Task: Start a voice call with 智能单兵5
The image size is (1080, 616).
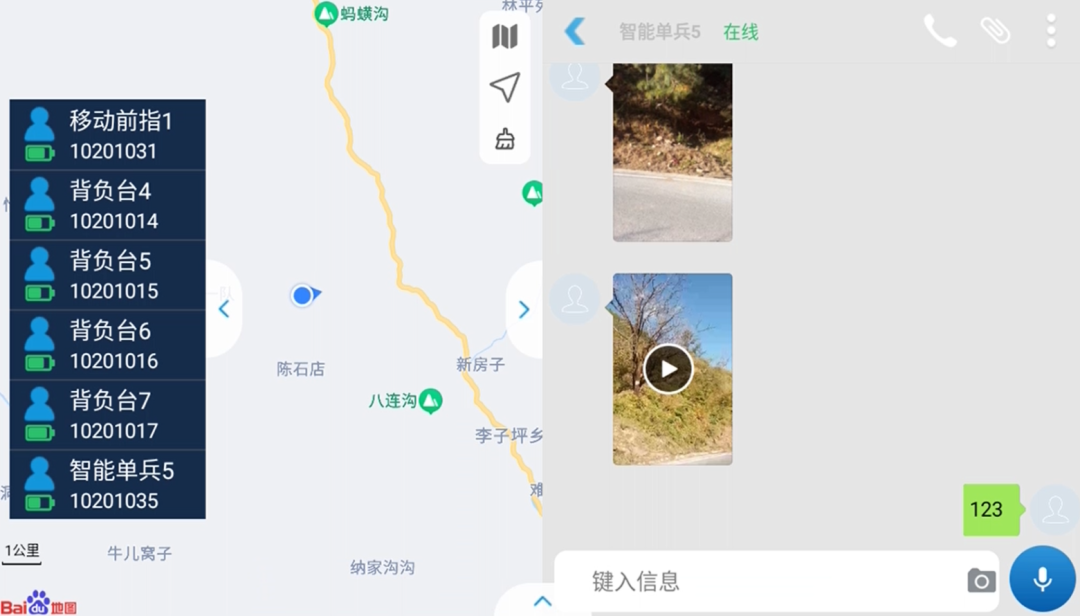Action: coord(939,31)
